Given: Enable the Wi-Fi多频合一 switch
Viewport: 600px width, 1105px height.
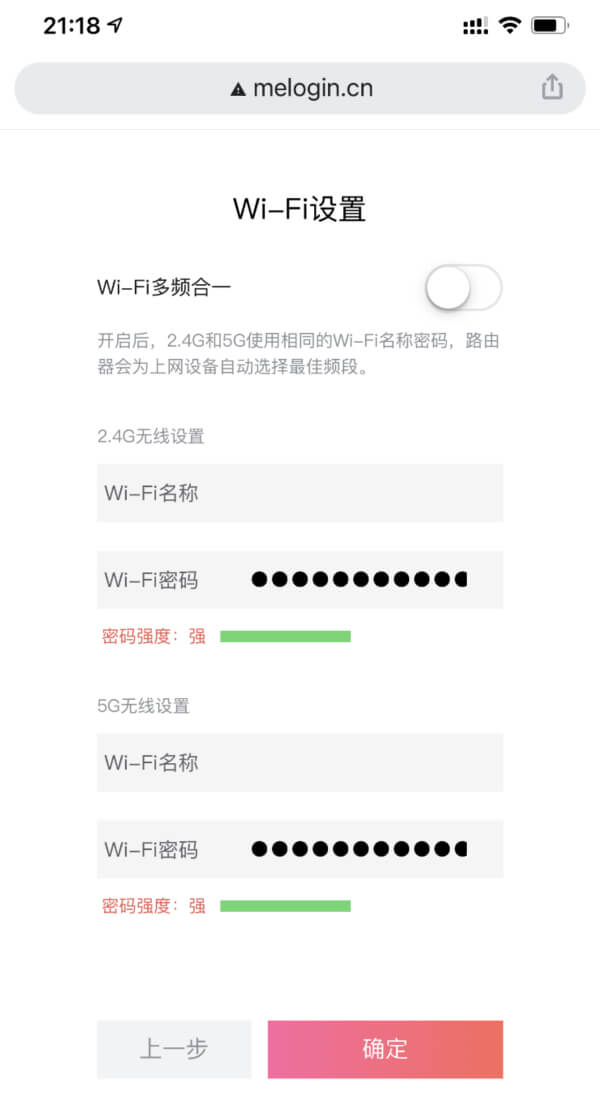Looking at the screenshot, I should click(463, 288).
